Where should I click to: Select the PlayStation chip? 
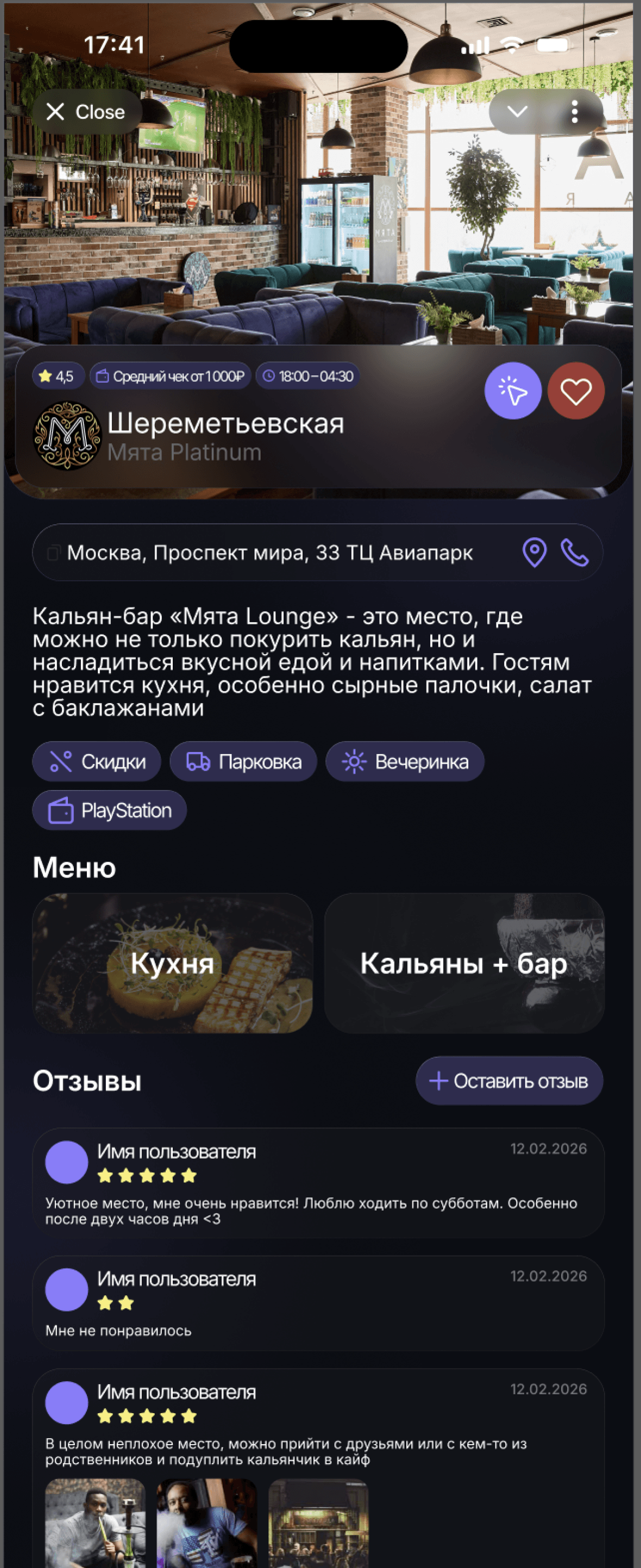pos(110,811)
